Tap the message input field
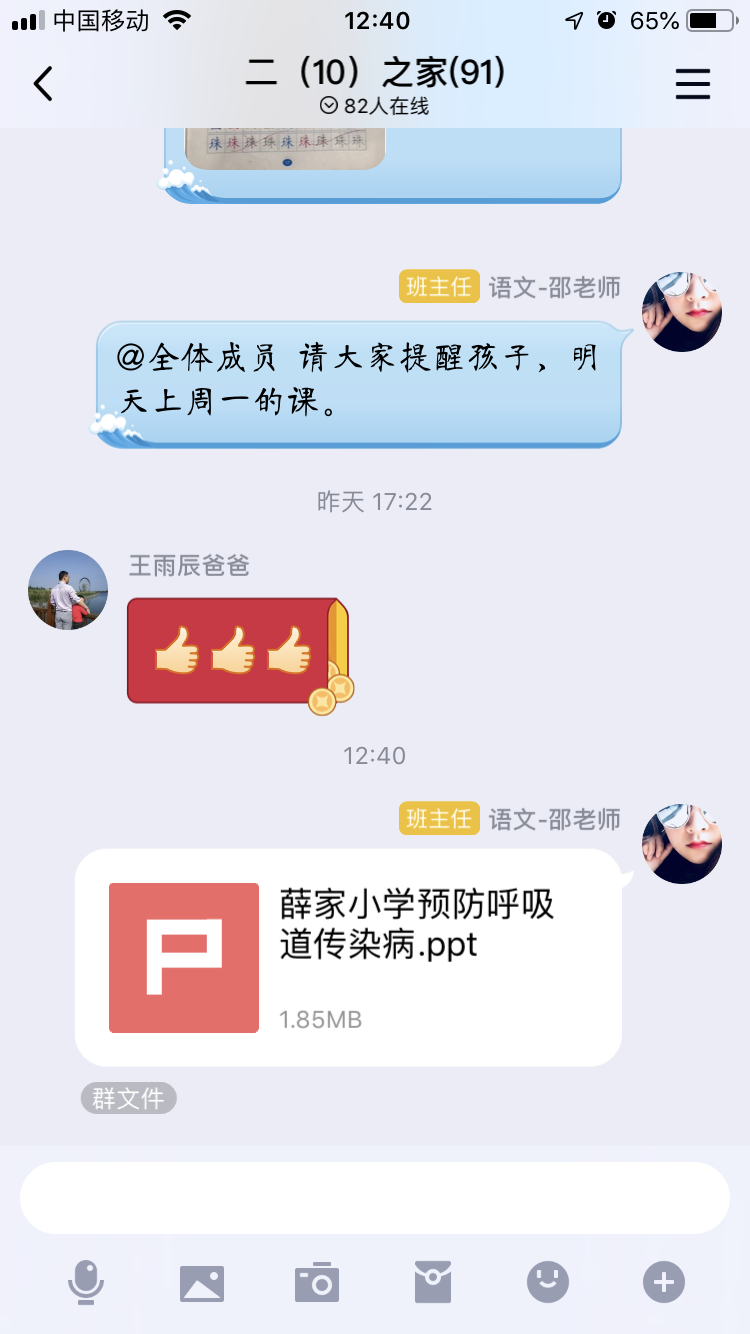This screenshot has width=750, height=1334. pyautogui.click(x=374, y=1198)
